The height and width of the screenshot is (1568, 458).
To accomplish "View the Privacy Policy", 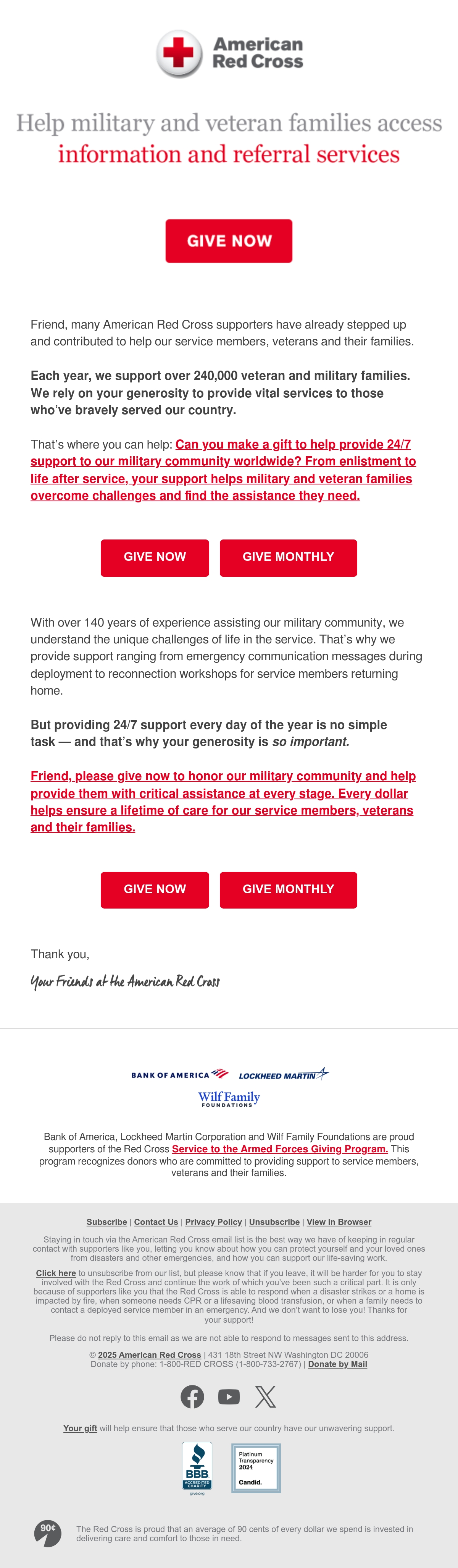I will pyautogui.click(x=213, y=1221).
